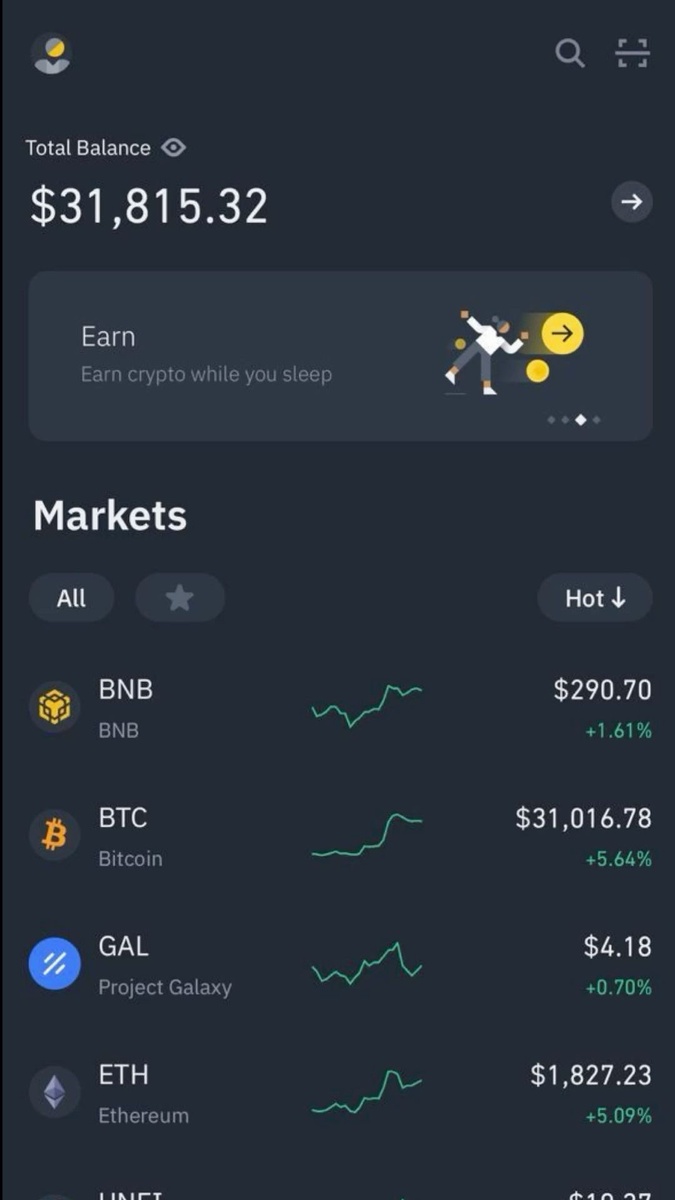View Bitcoin market details
Screen dimensions: 675x1200
(x=338, y=837)
